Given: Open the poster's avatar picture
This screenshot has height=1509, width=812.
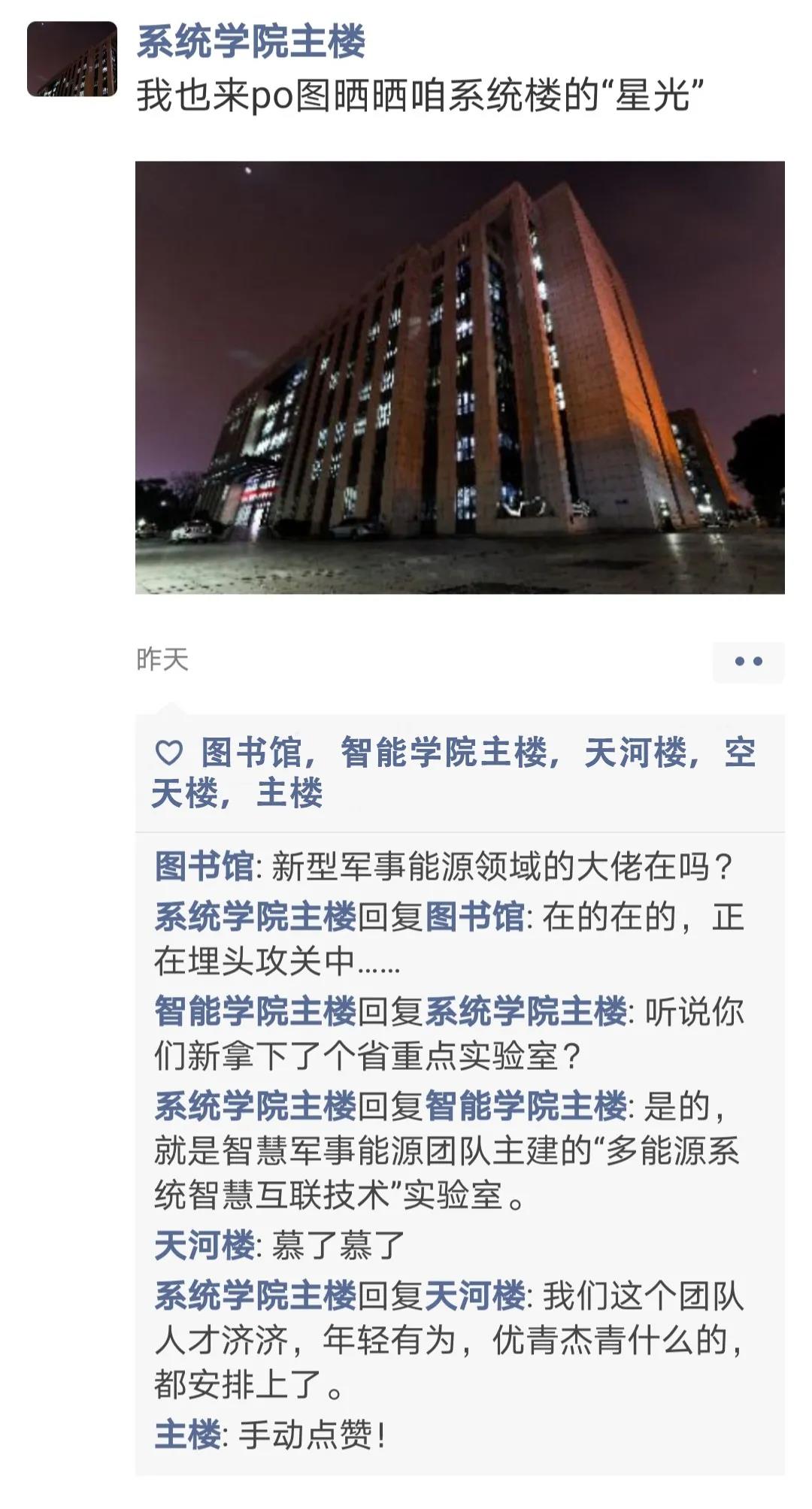Looking at the screenshot, I should [72, 59].
